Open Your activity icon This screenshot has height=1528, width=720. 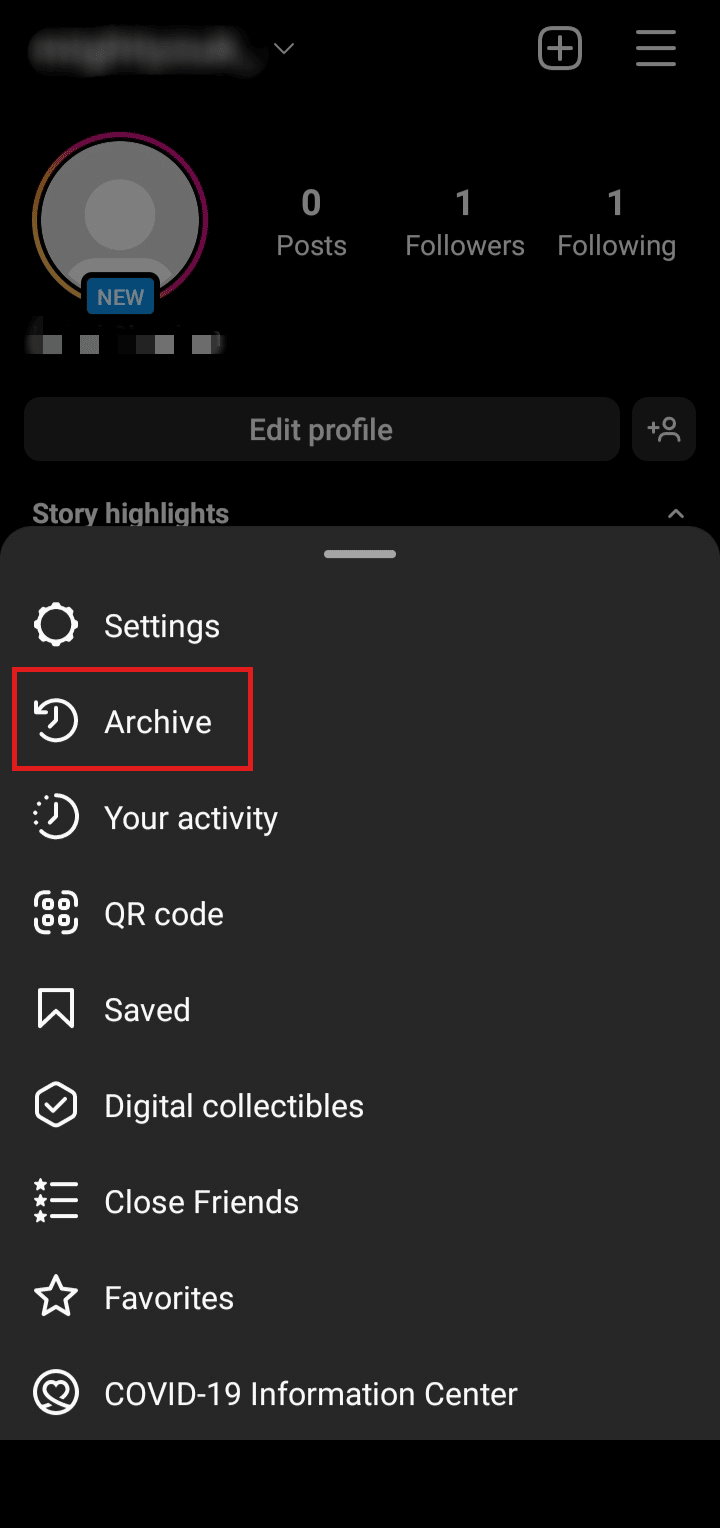point(56,816)
